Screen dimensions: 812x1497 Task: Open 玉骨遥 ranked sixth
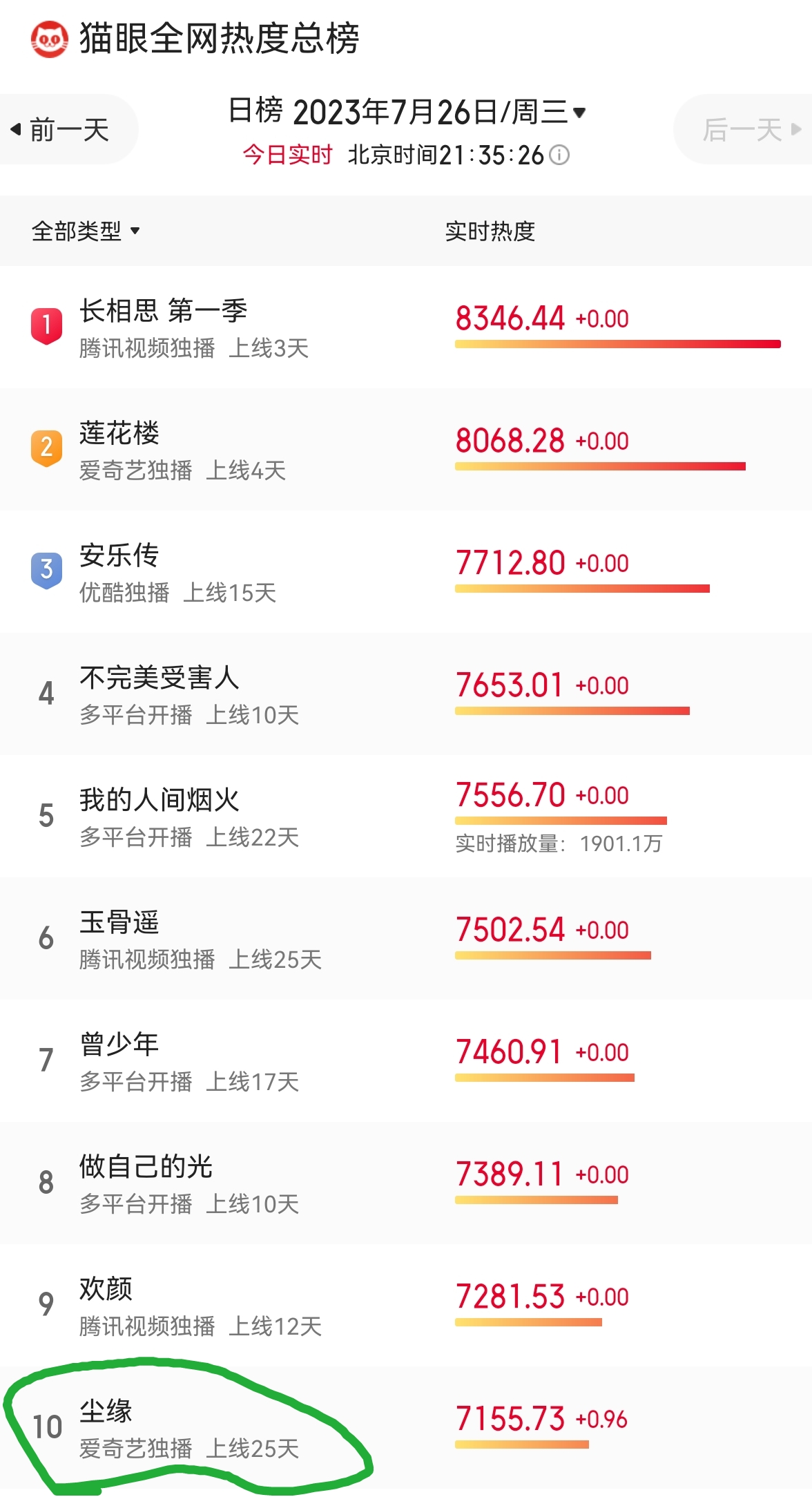point(406,938)
